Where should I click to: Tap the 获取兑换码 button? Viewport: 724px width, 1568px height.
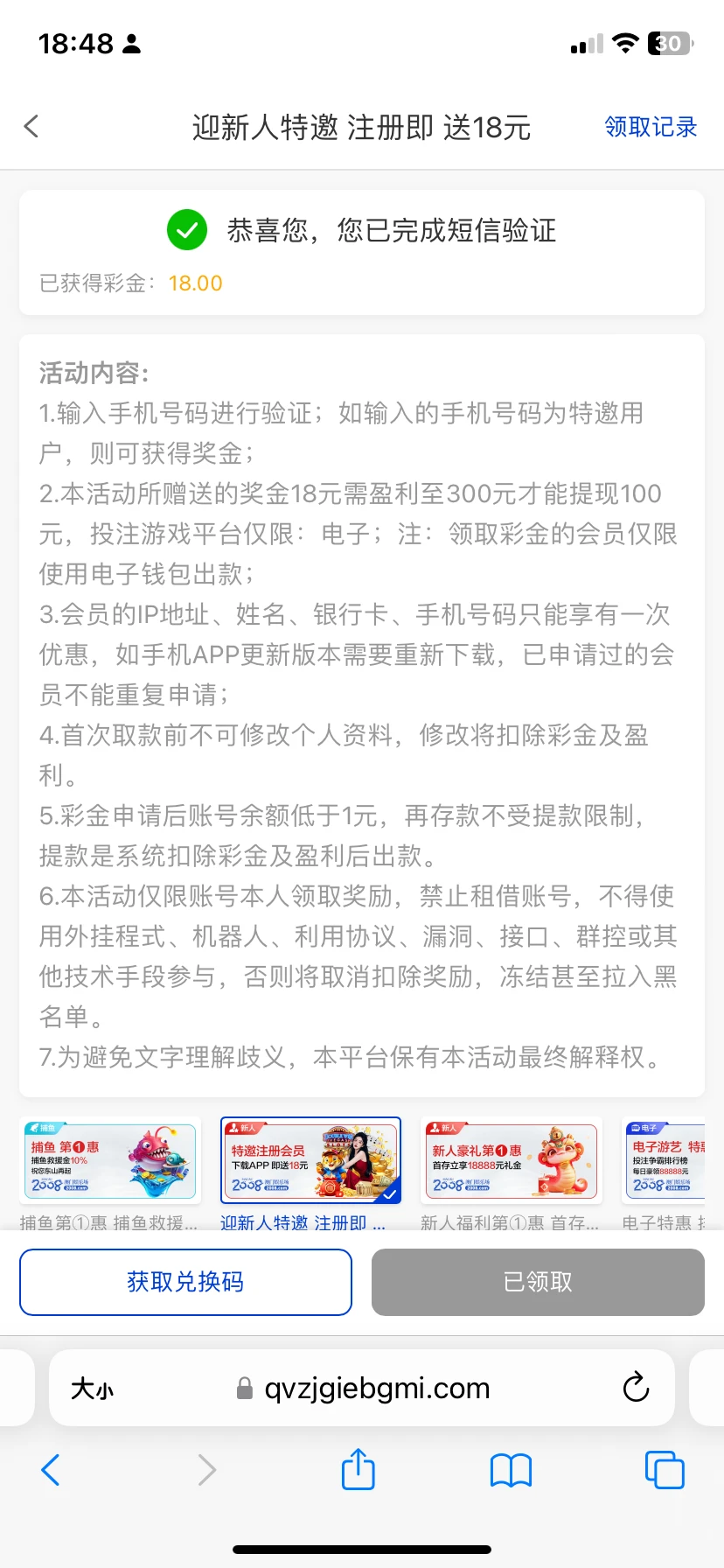coord(185,1281)
